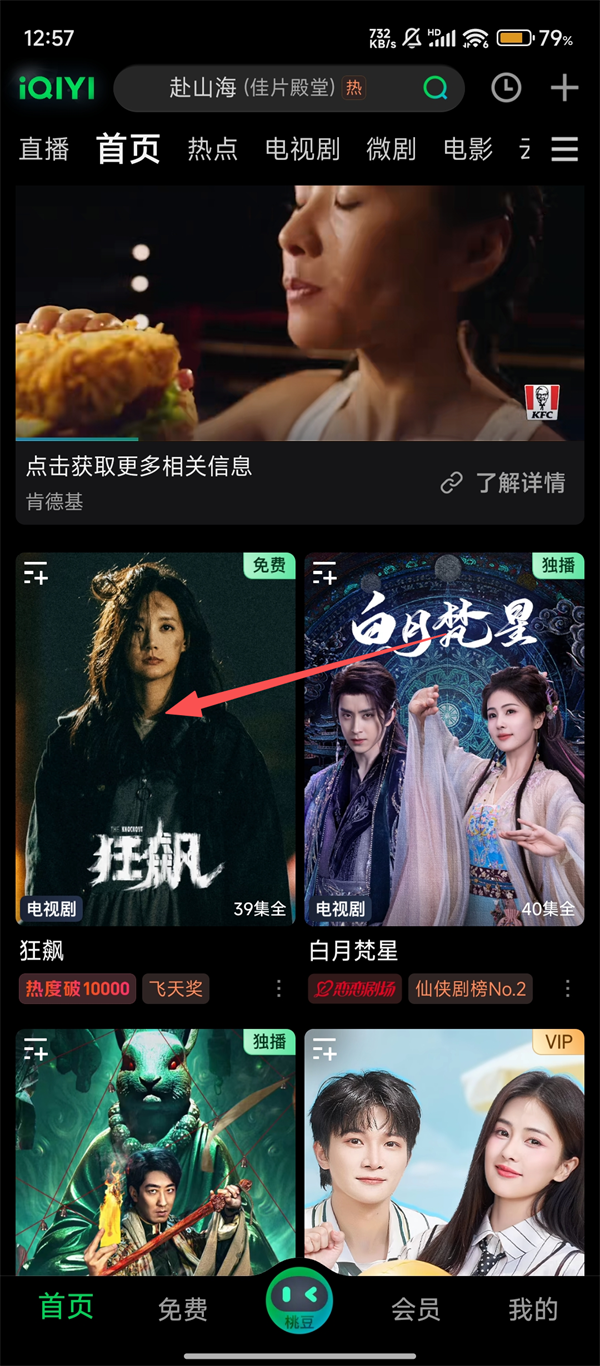Switch to the 微剧 tab
Viewport: 600px width, 1366px height.
[391, 150]
